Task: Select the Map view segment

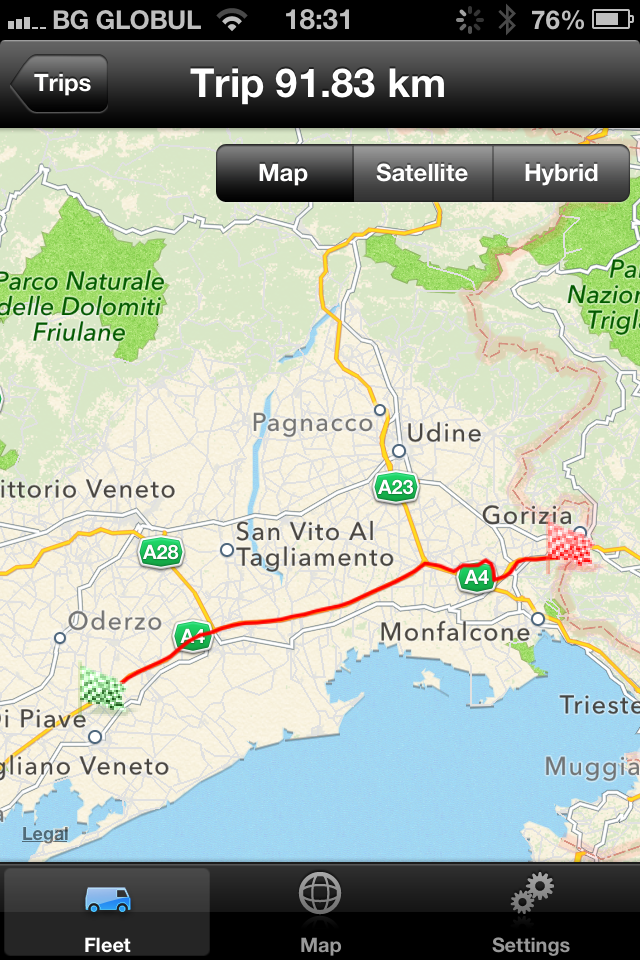Action: pos(284,173)
